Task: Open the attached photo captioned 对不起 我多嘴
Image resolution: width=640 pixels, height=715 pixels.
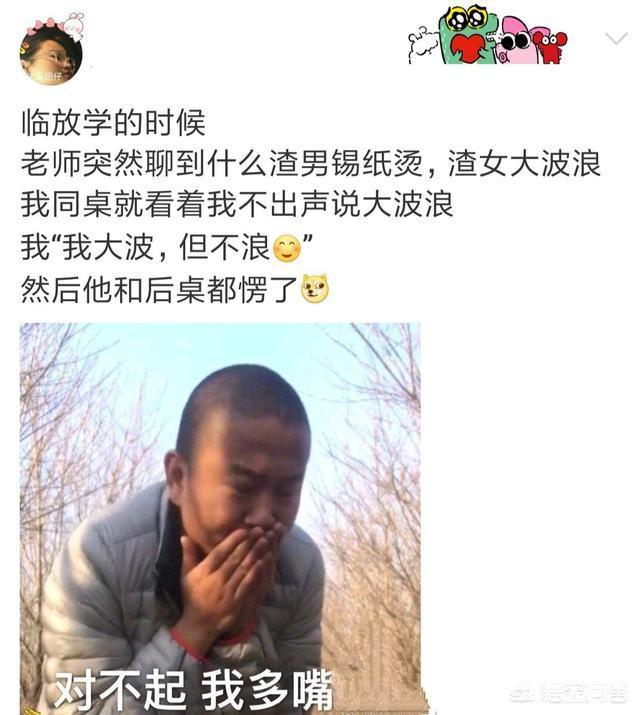Action: [x=220, y=515]
